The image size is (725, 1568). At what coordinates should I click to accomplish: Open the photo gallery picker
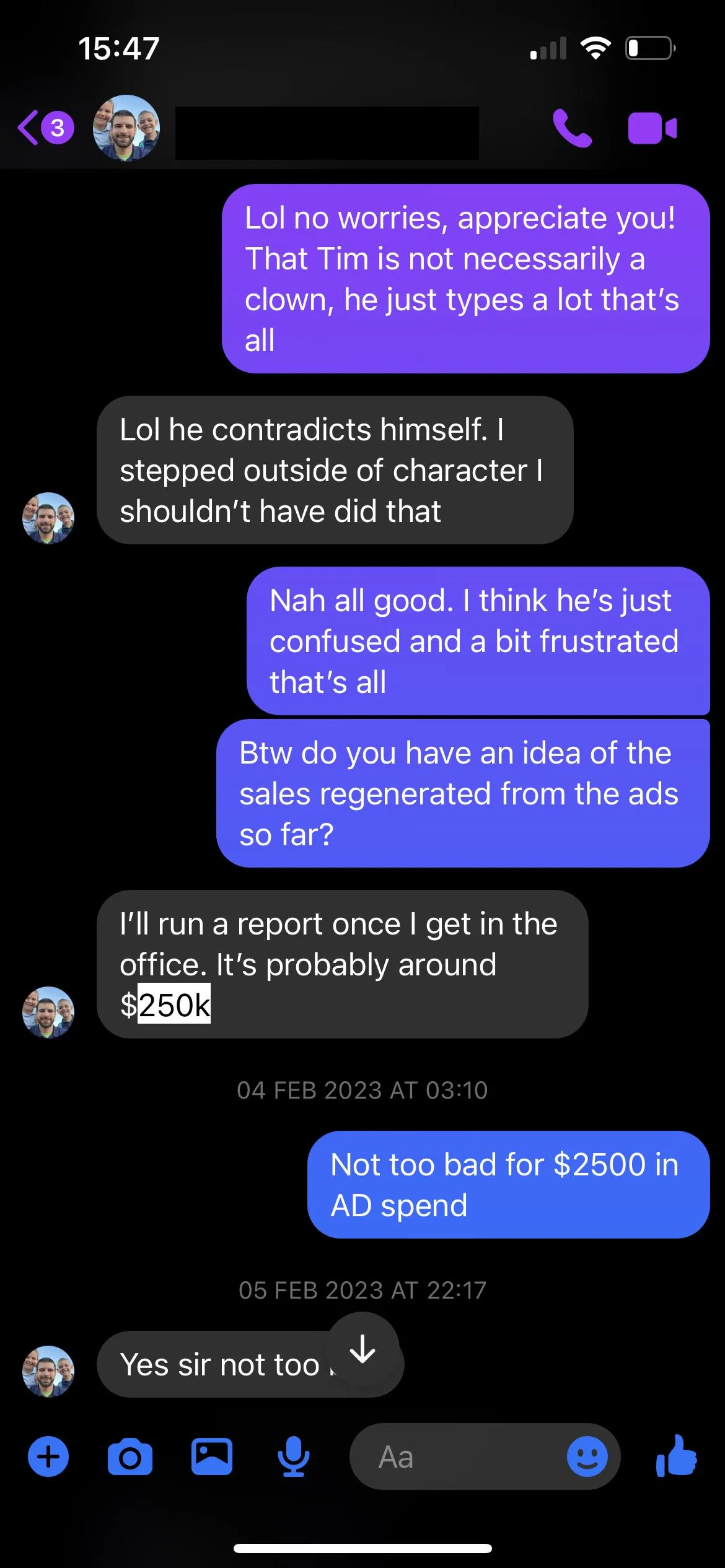point(212,1457)
